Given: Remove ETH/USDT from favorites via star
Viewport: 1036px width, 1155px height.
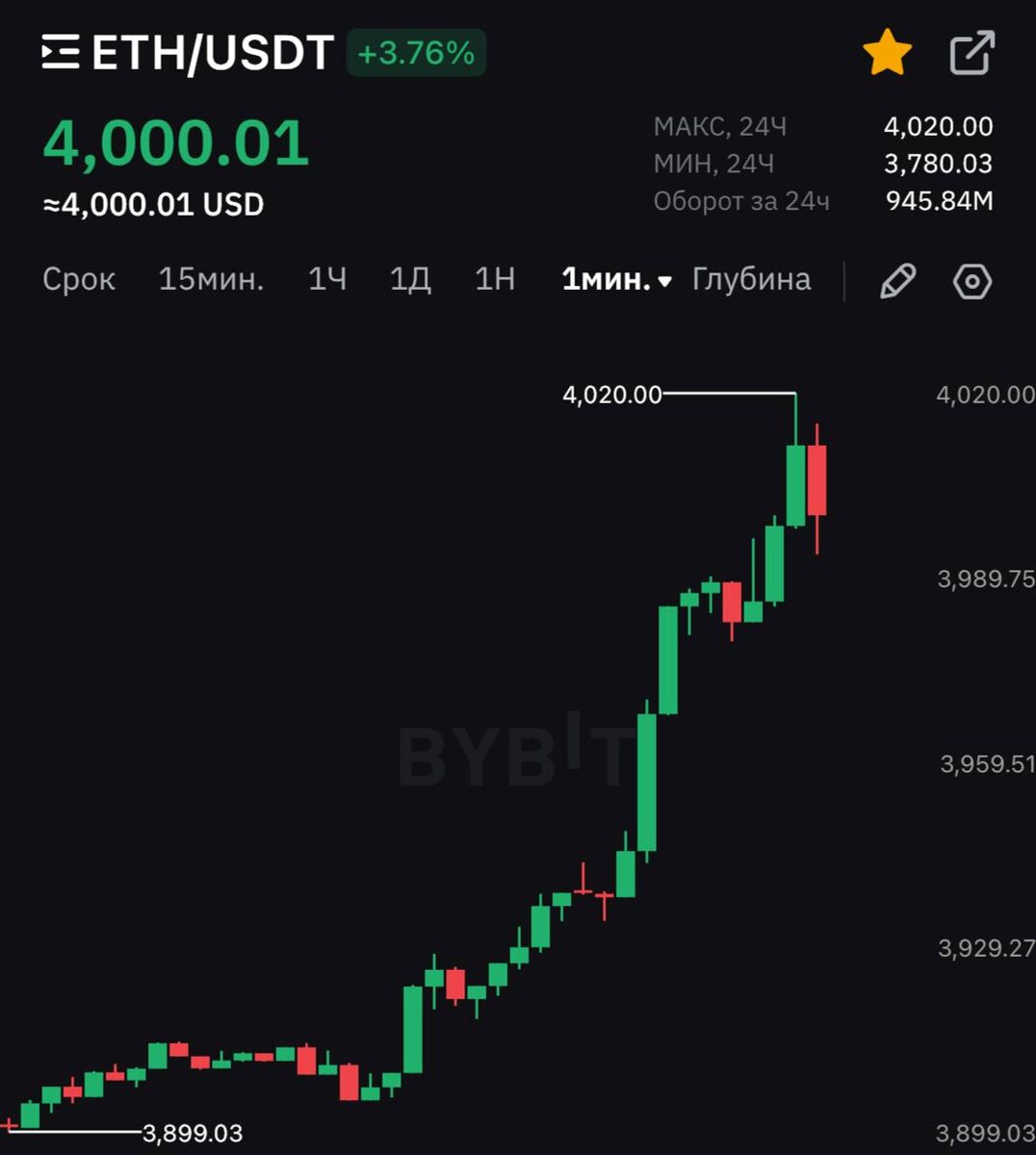Looking at the screenshot, I should [887, 53].
